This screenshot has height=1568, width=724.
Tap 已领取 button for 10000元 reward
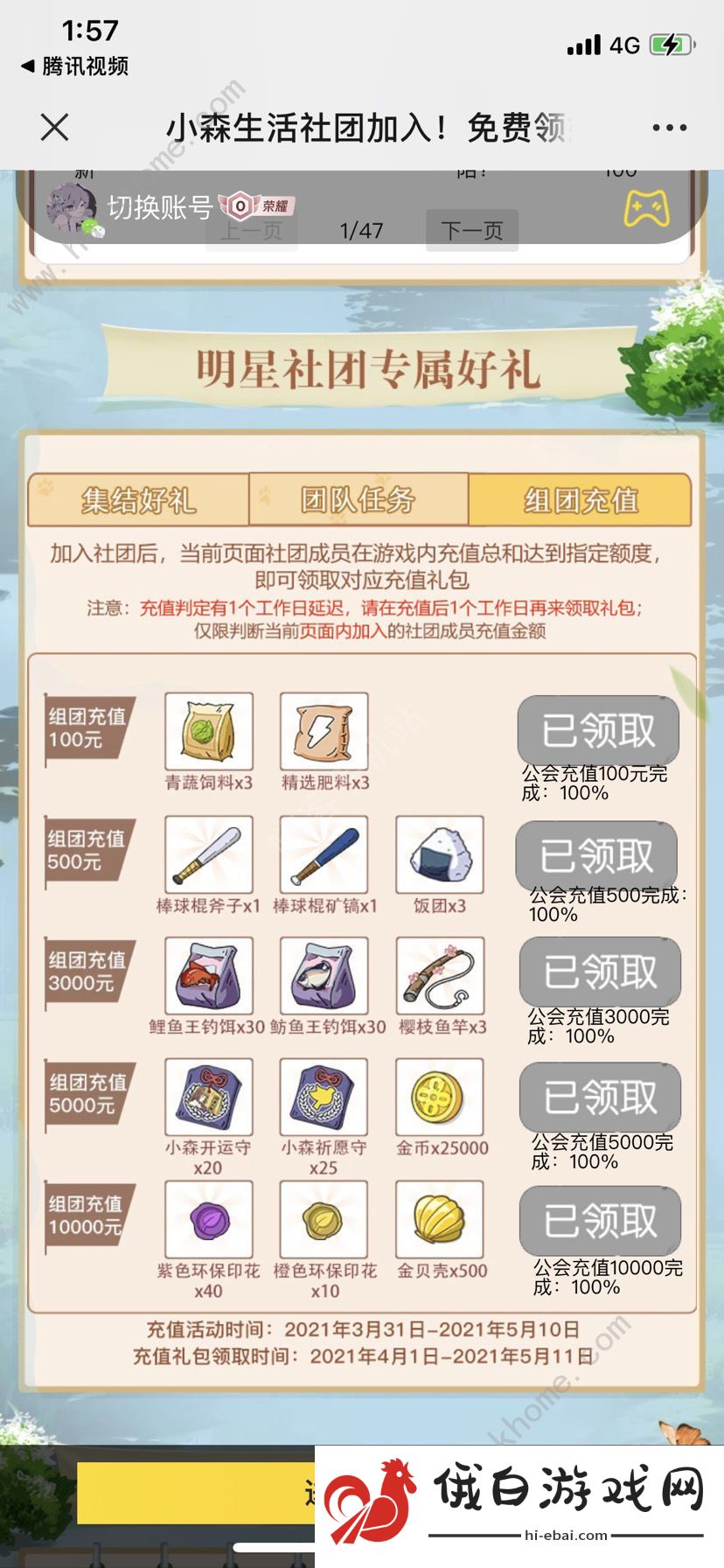pos(600,1221)
